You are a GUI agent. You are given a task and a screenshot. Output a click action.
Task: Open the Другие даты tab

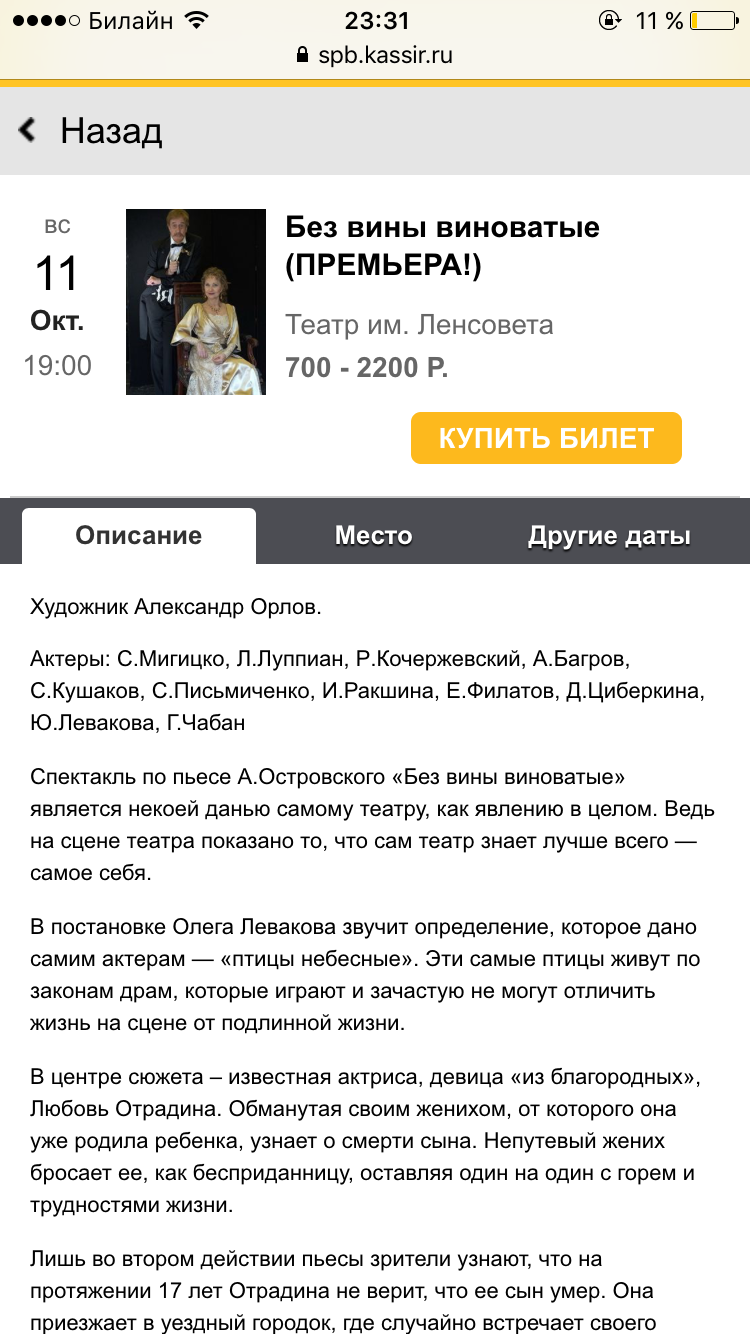tap(609, 536)
